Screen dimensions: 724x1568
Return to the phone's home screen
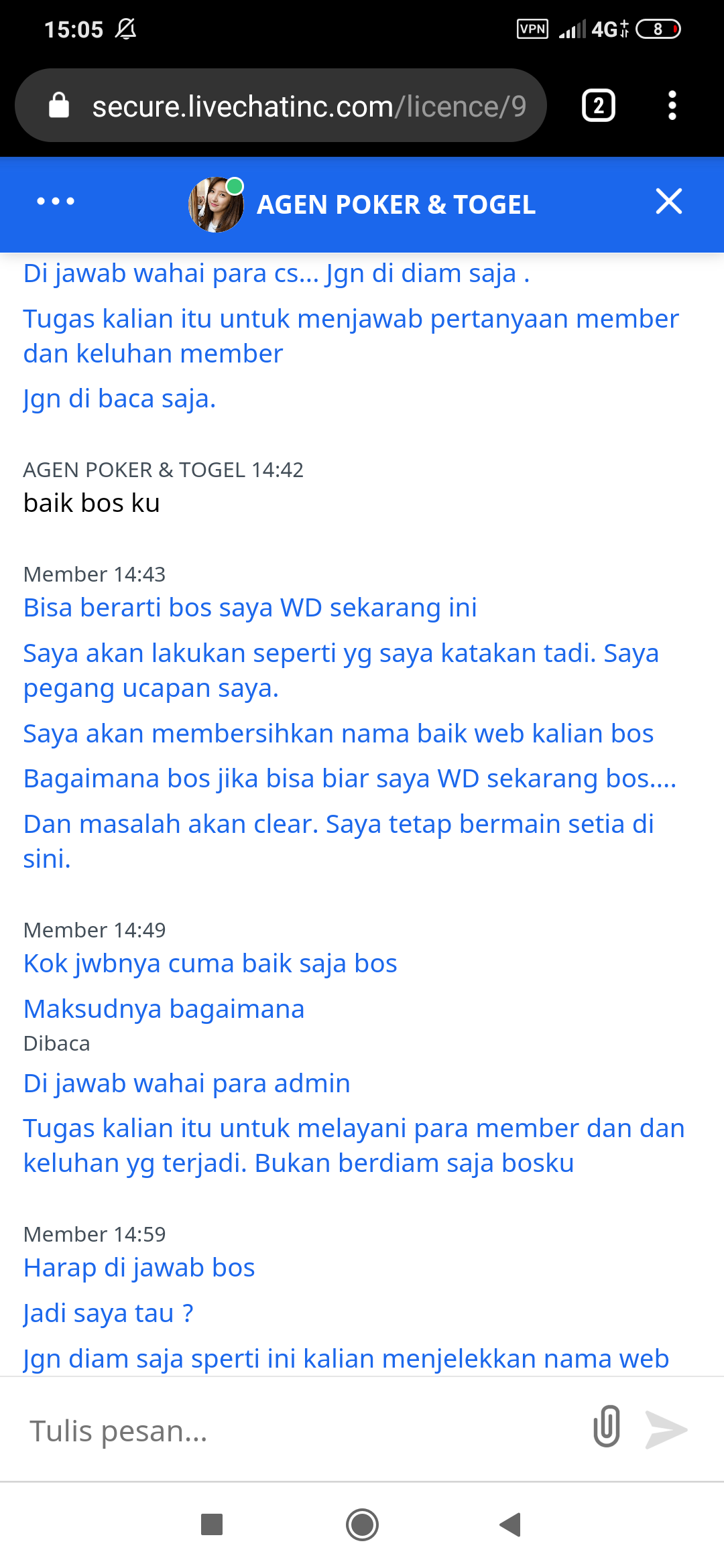click(362, 1524)
